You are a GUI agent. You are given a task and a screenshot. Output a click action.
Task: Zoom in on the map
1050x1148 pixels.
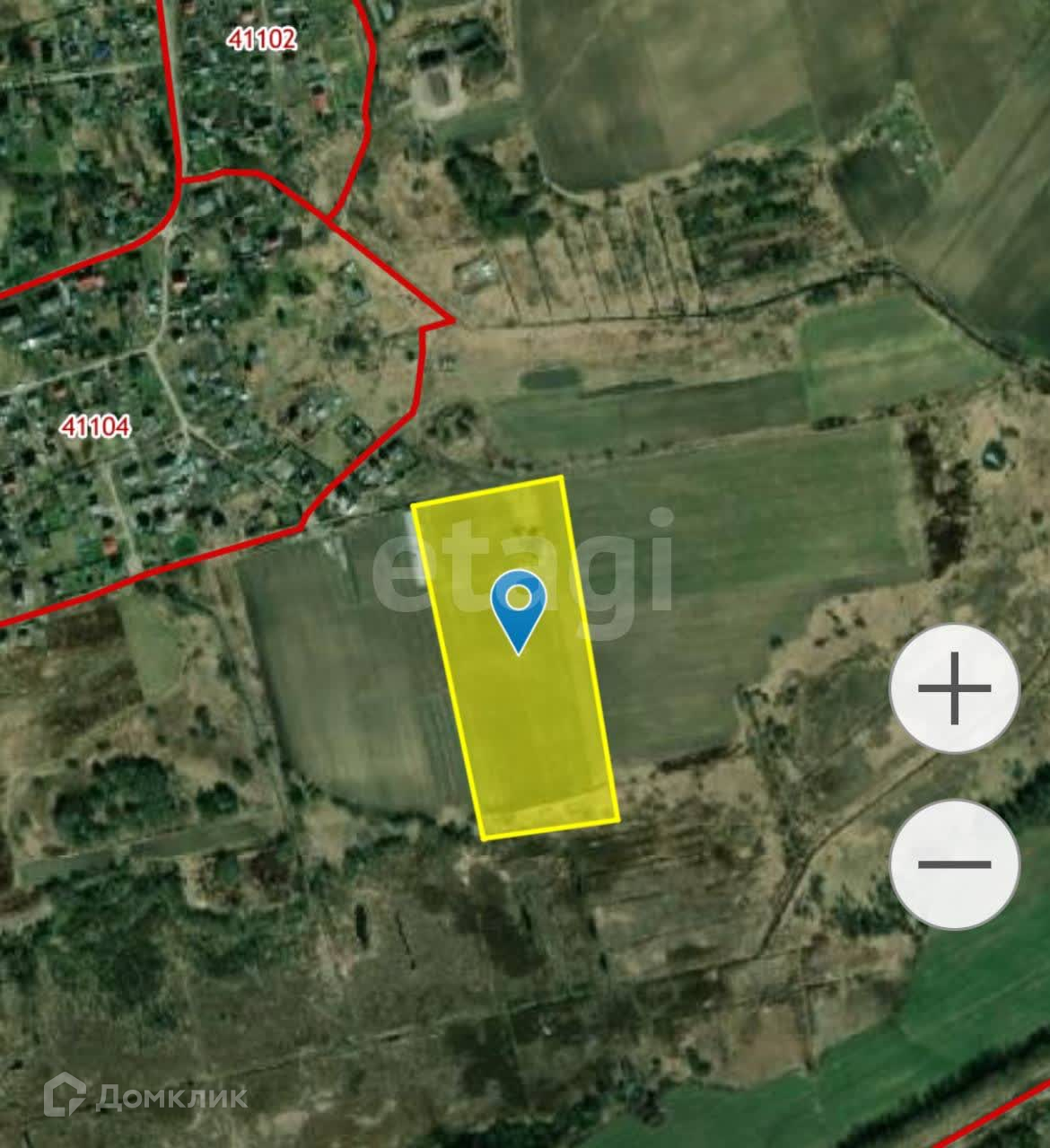(954, 690)
